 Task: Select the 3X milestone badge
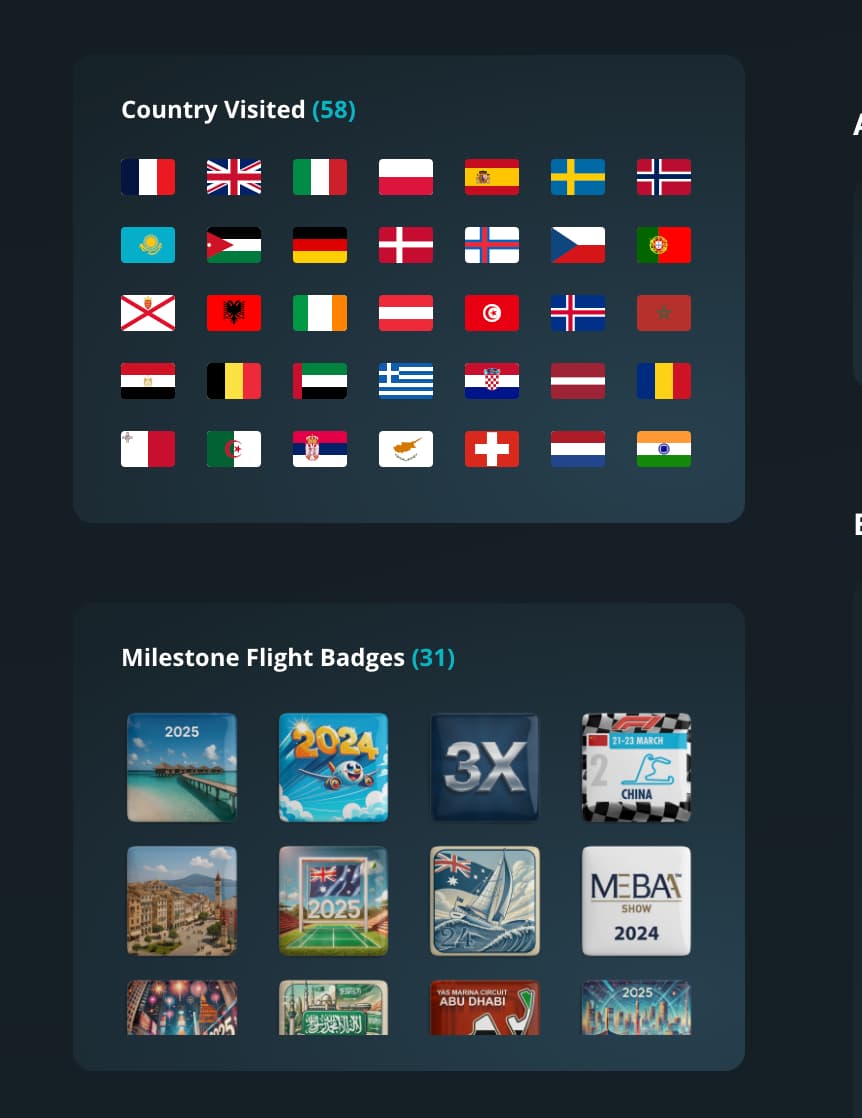coord(484,767)
